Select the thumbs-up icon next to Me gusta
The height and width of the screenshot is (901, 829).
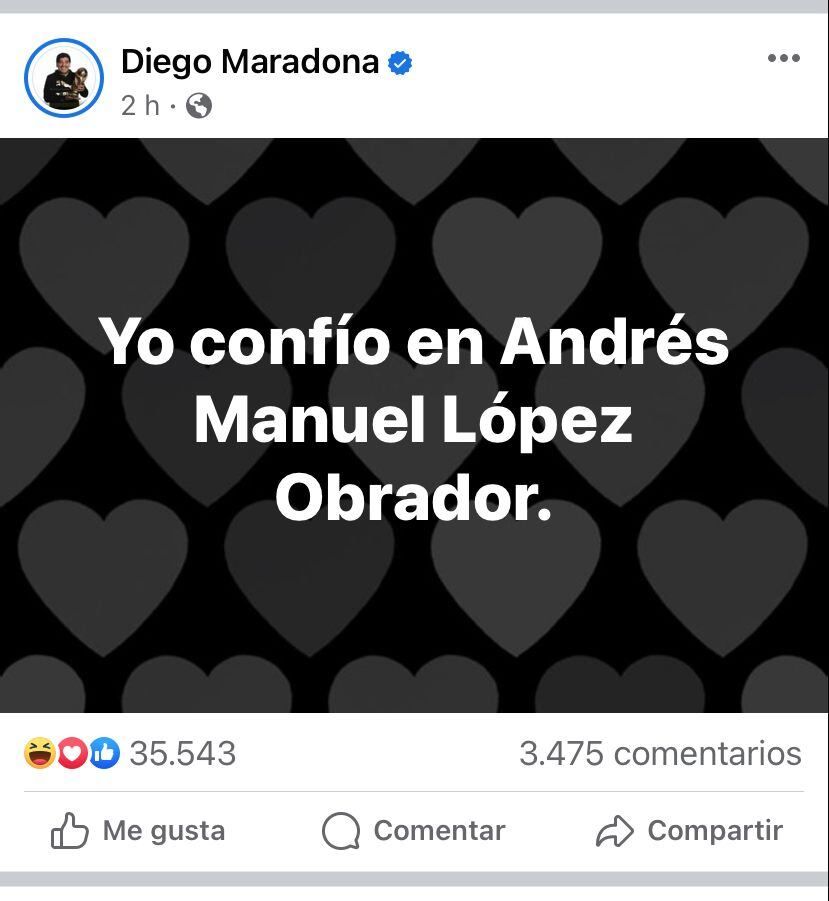70,830
